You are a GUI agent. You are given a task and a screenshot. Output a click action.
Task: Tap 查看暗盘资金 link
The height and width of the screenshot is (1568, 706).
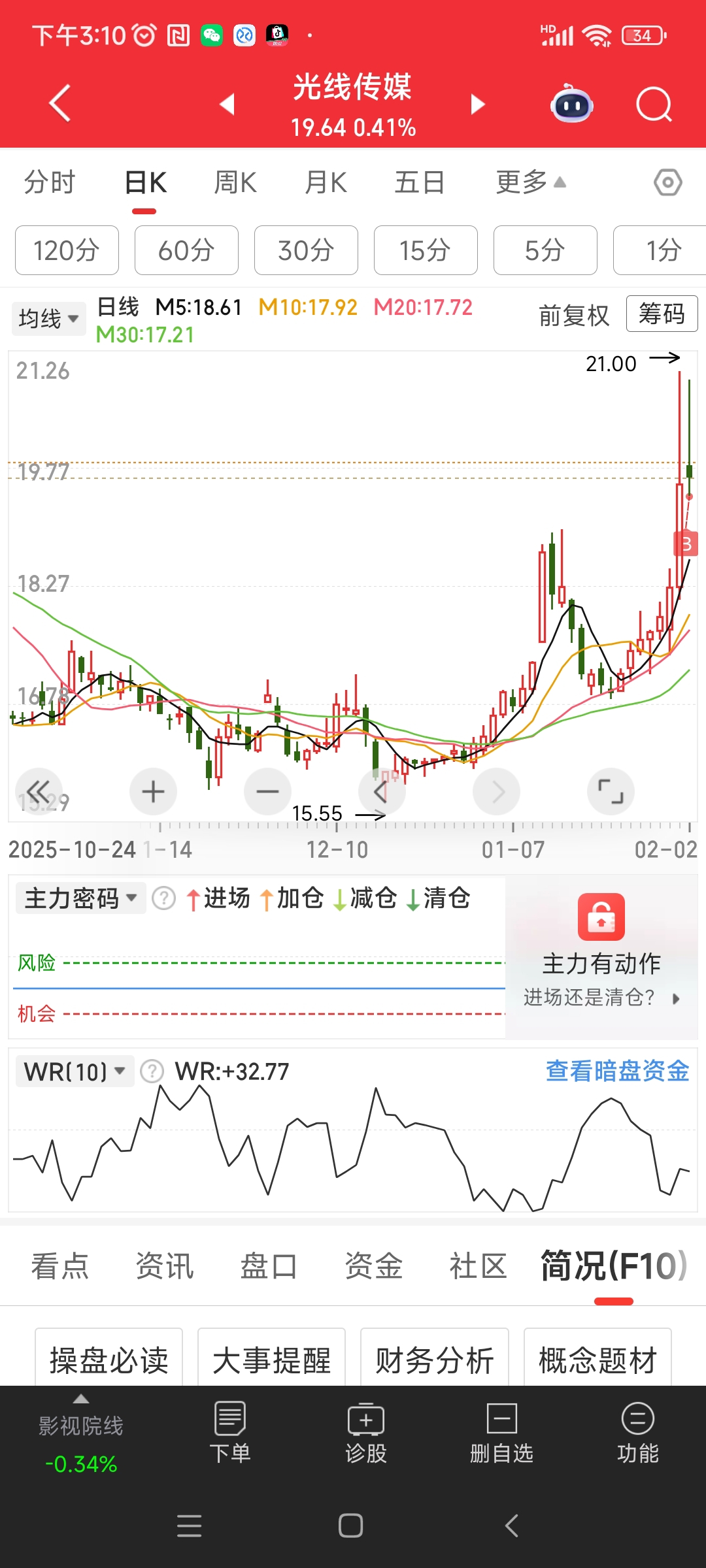coord(618,1071)
